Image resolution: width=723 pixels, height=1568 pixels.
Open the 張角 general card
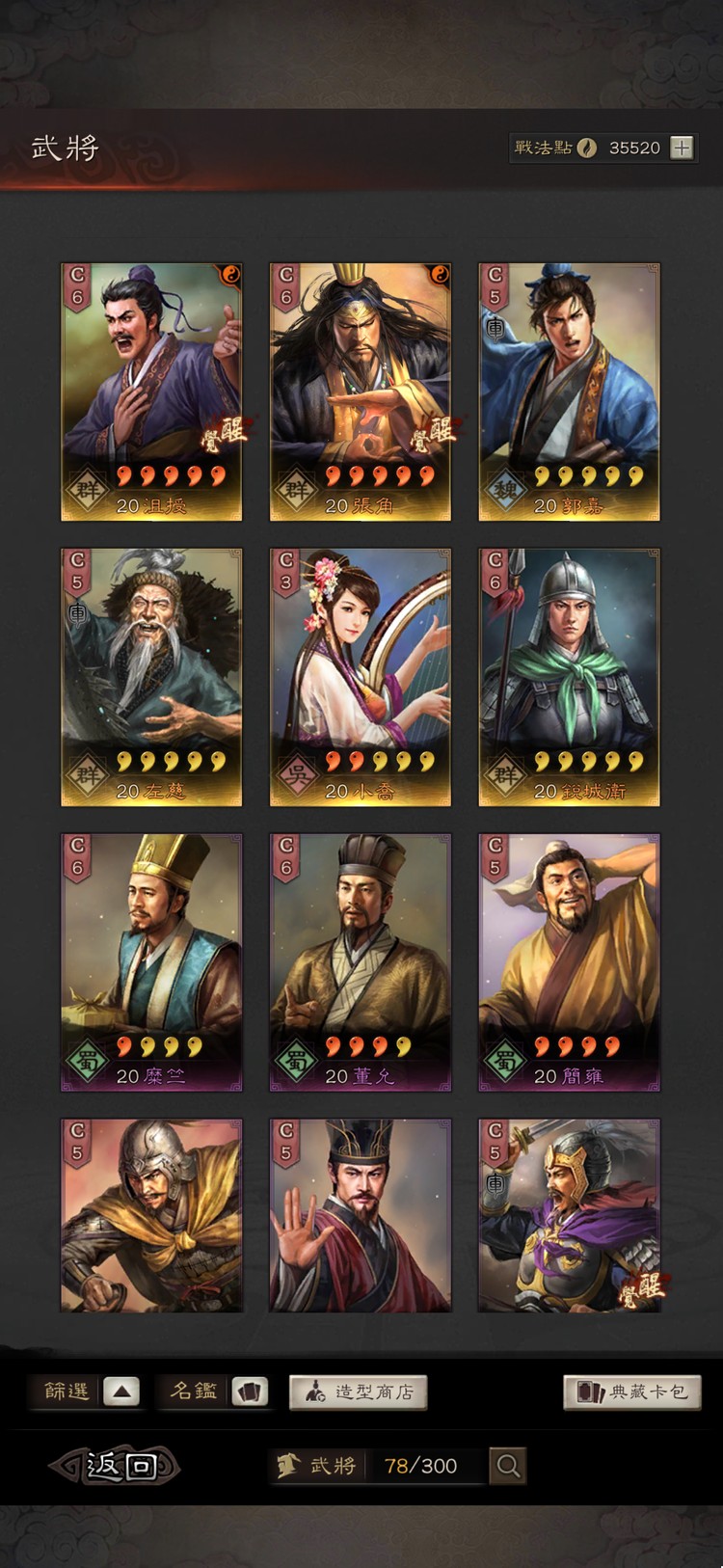360,391
